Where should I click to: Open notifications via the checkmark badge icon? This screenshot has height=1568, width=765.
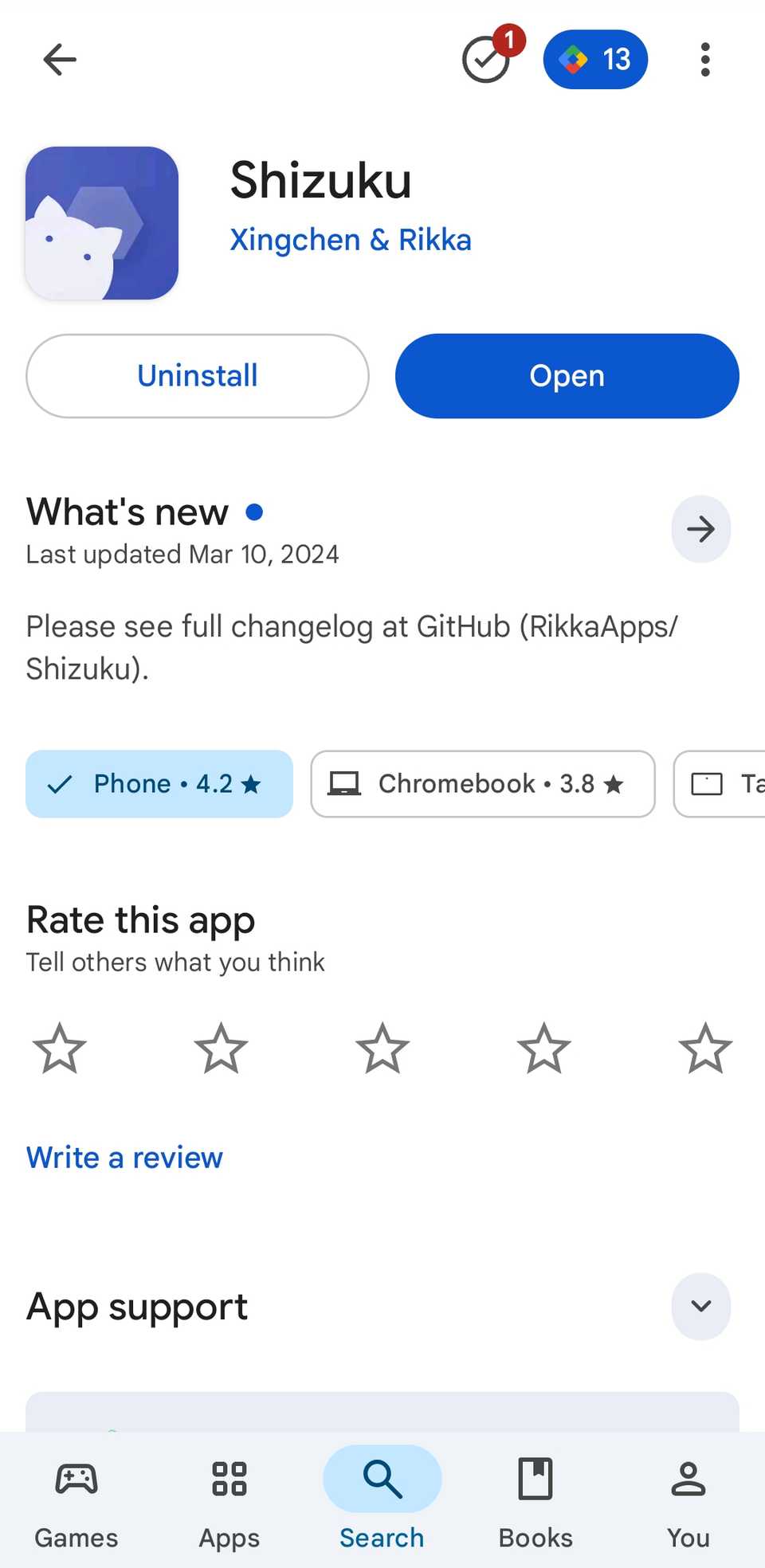tap(487, 59)
